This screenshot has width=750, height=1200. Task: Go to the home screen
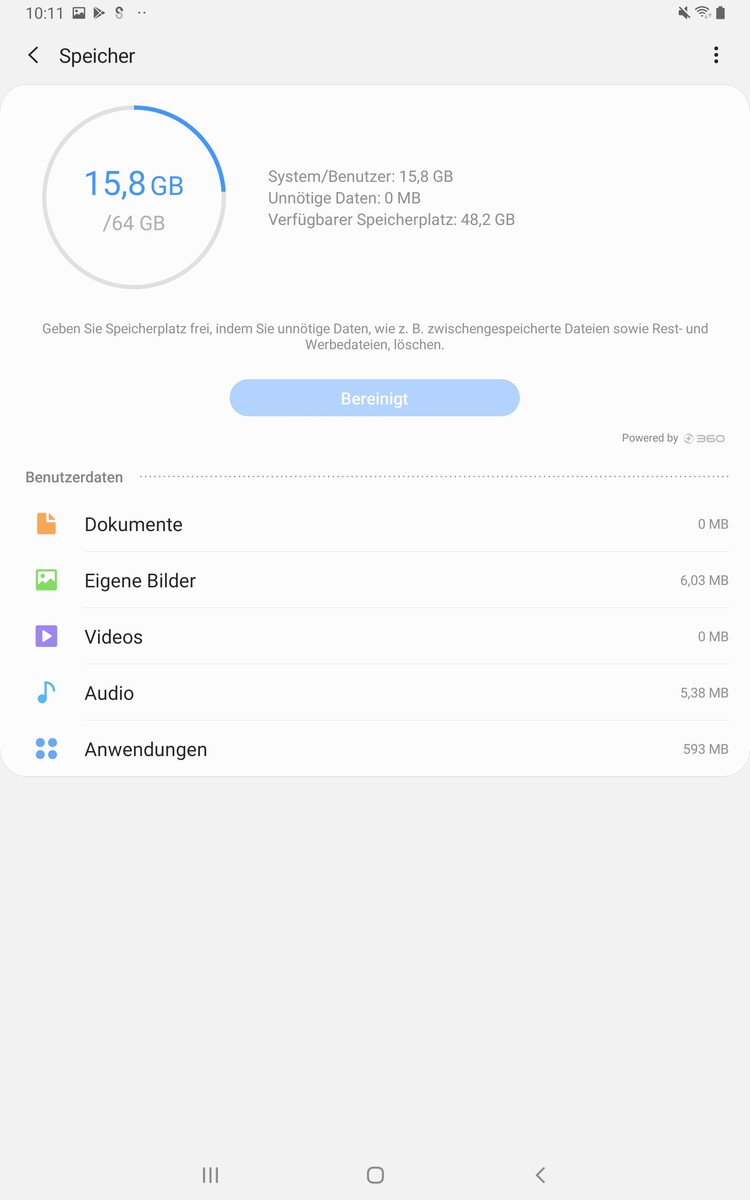point(375,1175)
